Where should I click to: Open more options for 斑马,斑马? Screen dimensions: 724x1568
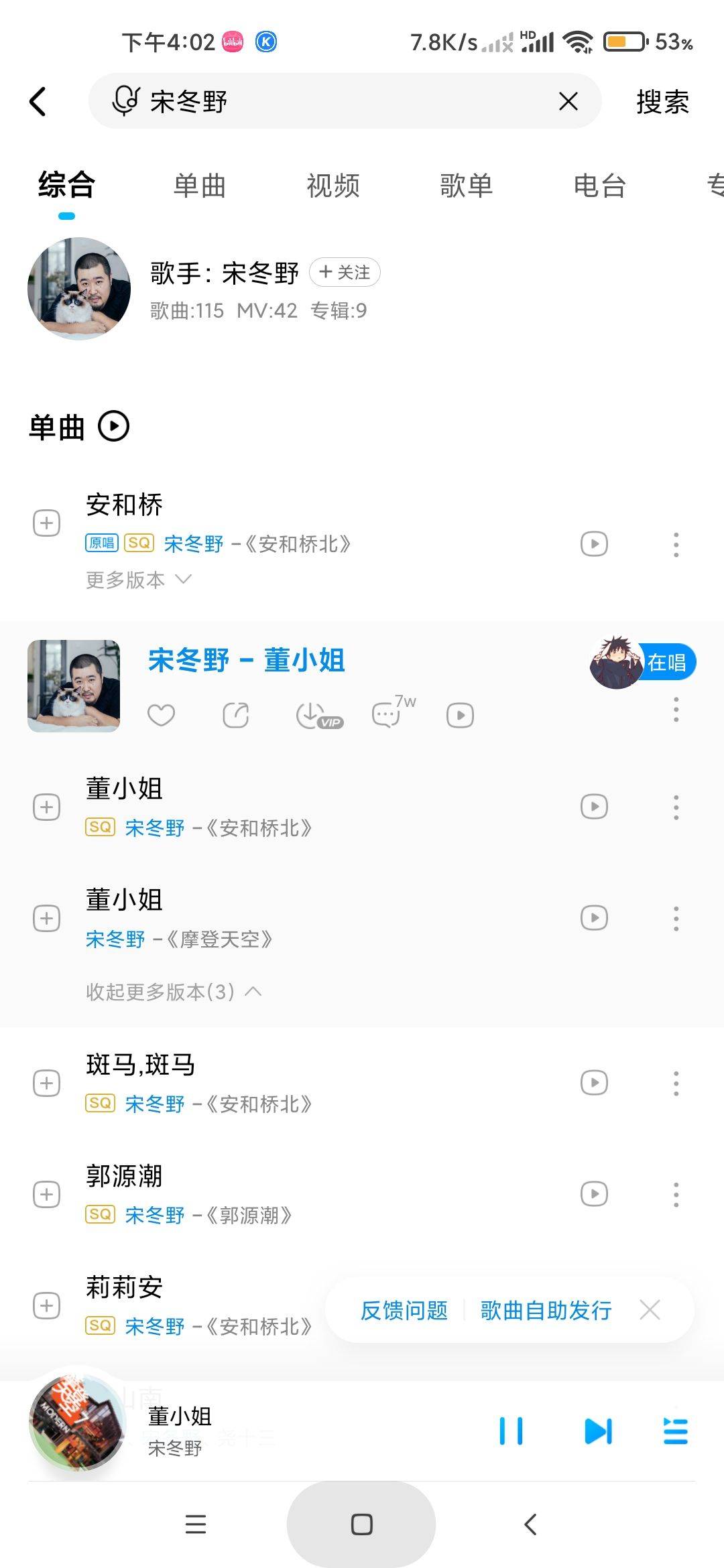click(x=676, y=1083)
